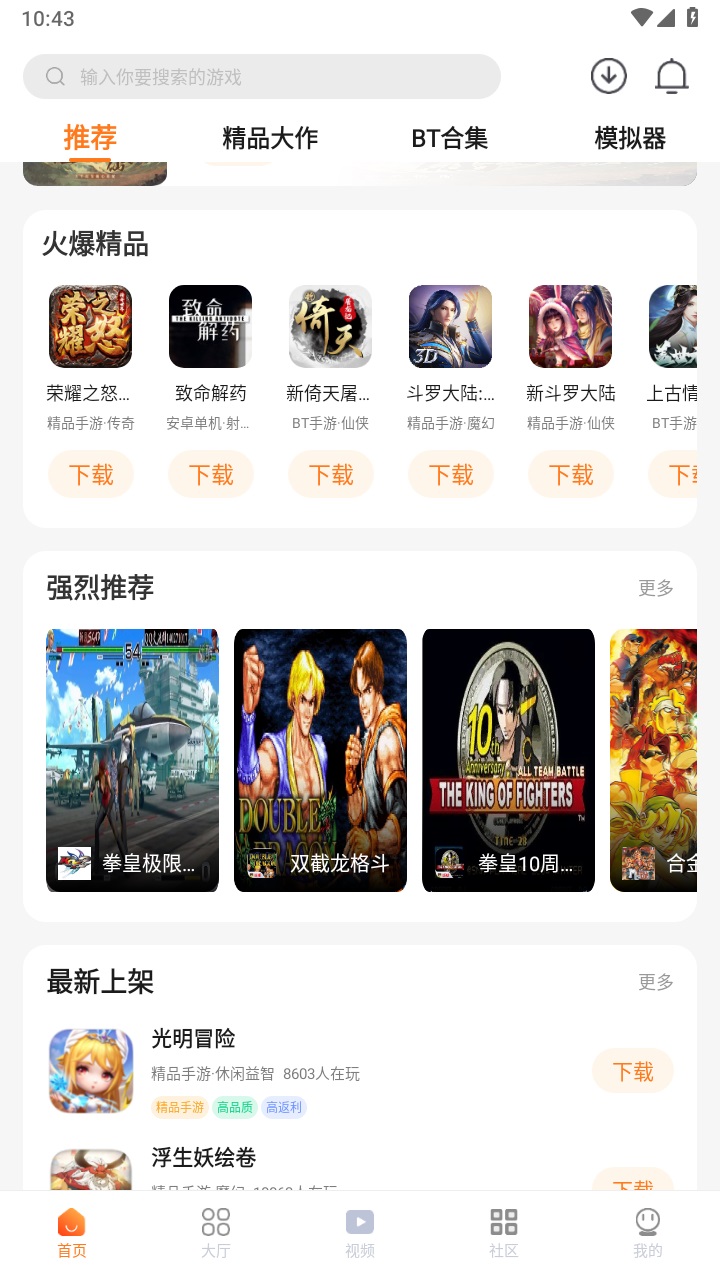Open the BT合集 tab
Screen dimensions: 720x1280
(x=449, y=139)
